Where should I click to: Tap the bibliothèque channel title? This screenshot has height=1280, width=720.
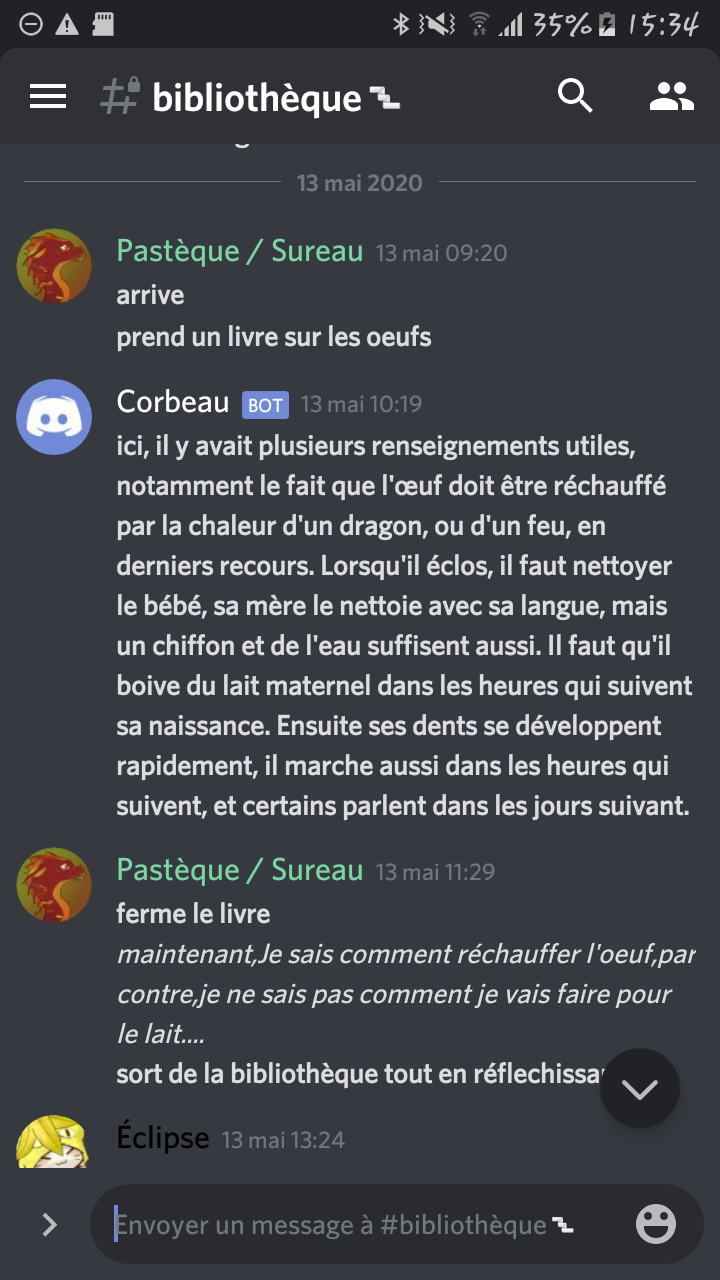pos(256,98)
